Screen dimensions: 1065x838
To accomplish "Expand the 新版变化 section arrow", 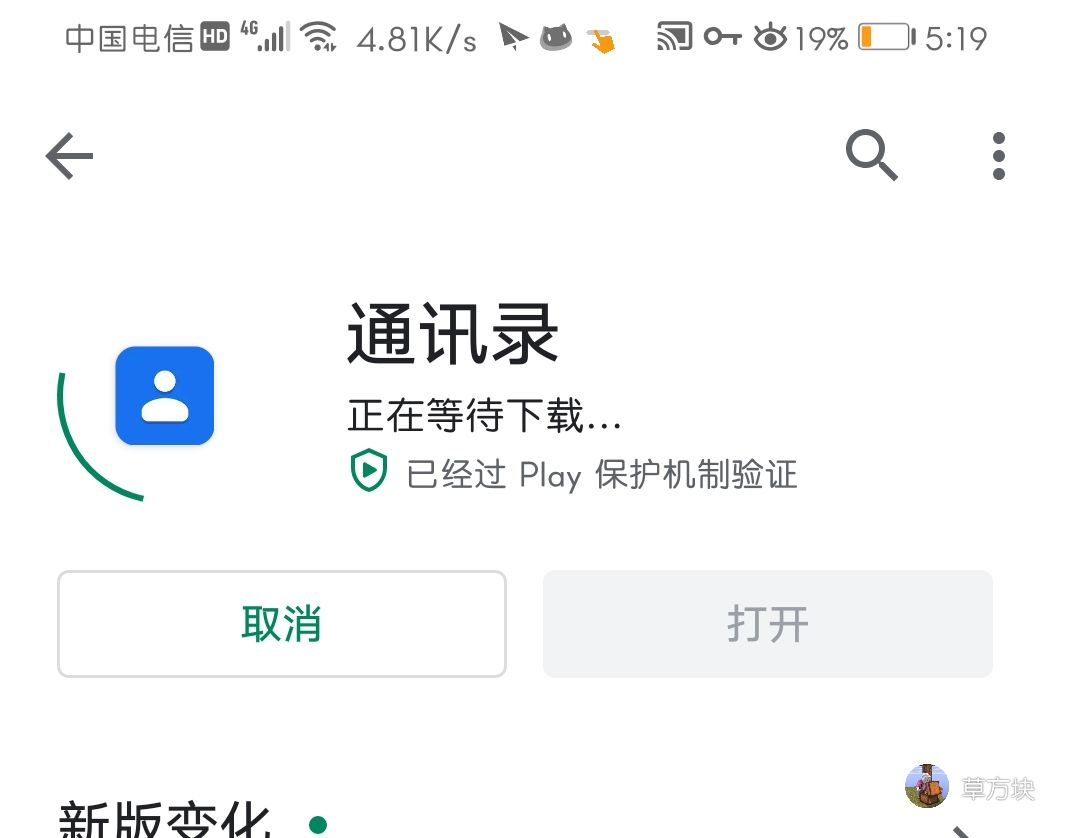I will [x=962, y=830].
